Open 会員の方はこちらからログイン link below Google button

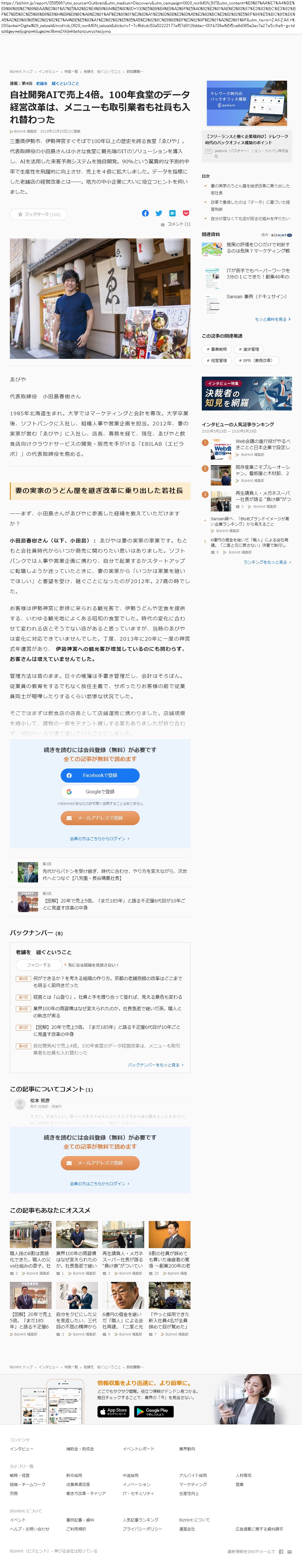point(99,839)
